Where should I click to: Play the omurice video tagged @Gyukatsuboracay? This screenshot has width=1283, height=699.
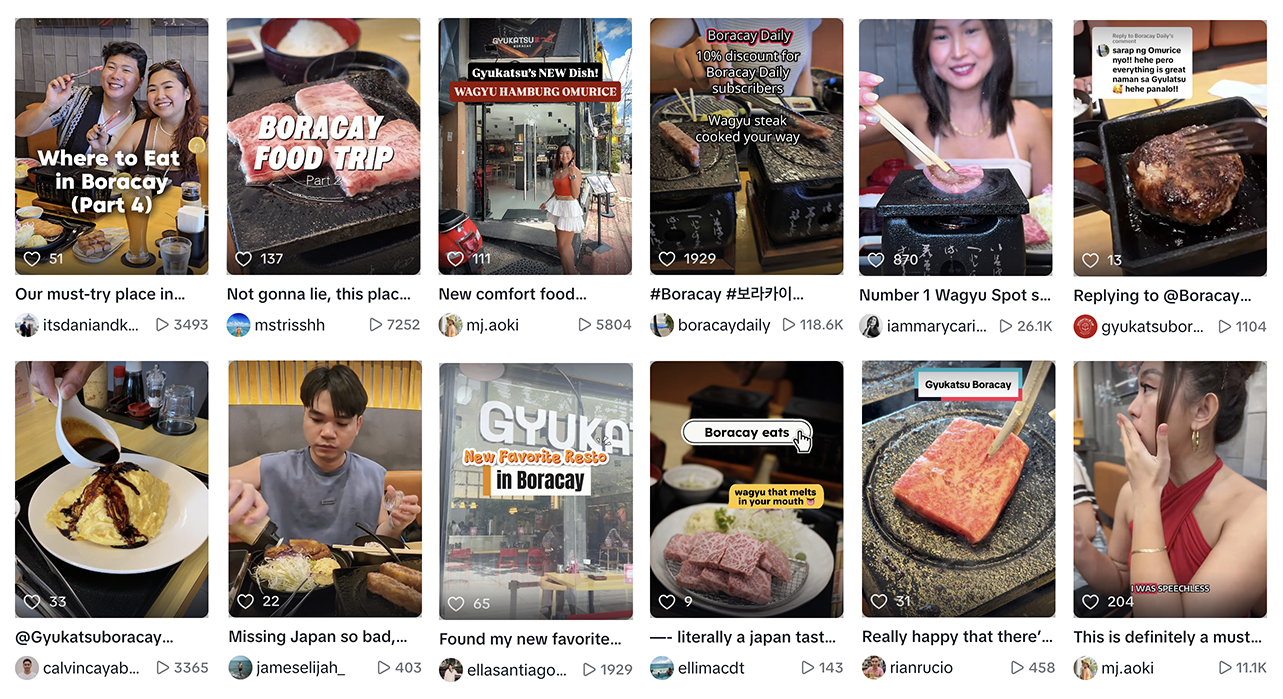111,489
